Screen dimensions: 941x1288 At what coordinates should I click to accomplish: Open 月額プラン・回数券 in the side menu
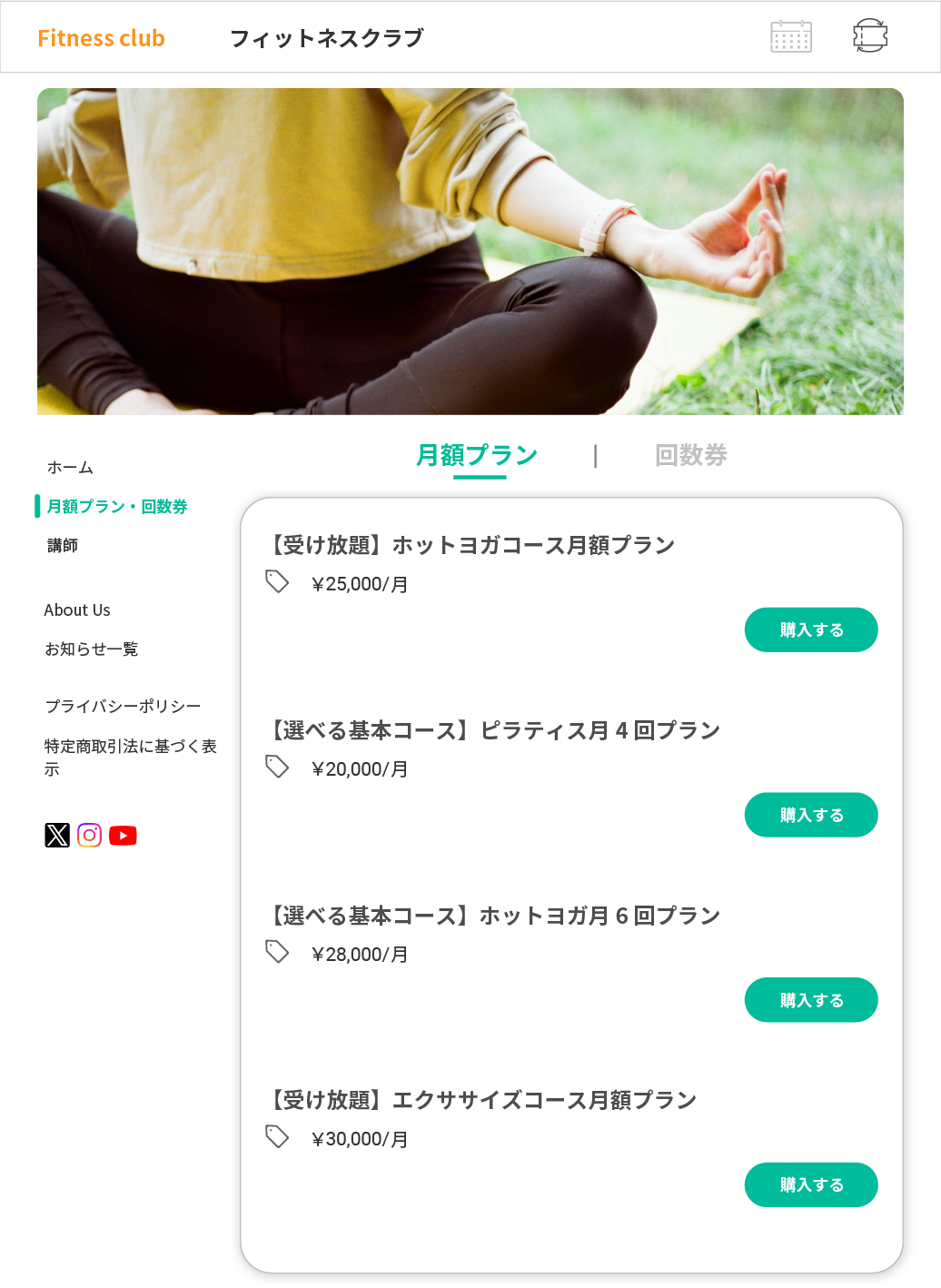[x=117, y=506]
